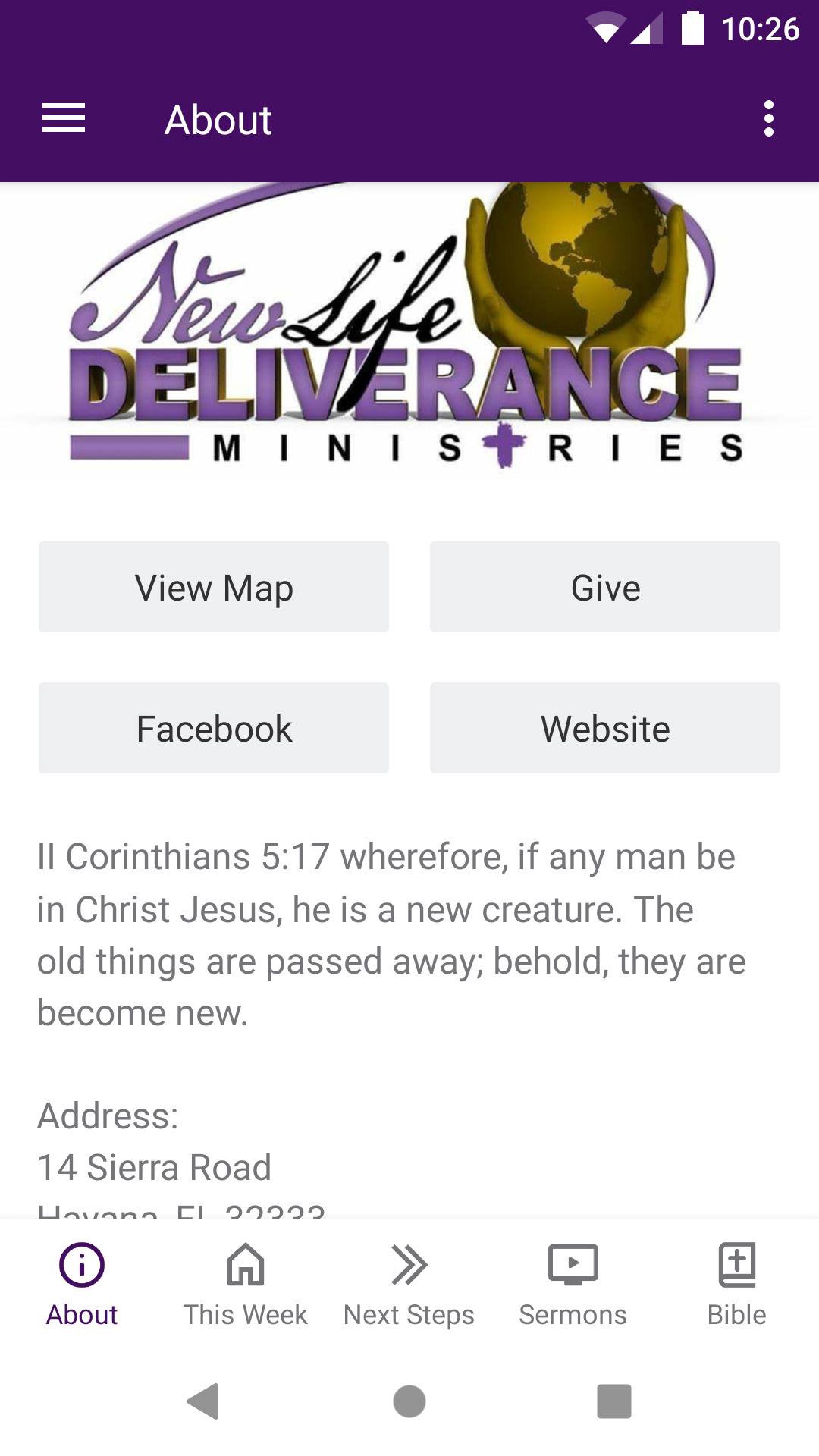
Task: Open the Give button
Action: 604,587
